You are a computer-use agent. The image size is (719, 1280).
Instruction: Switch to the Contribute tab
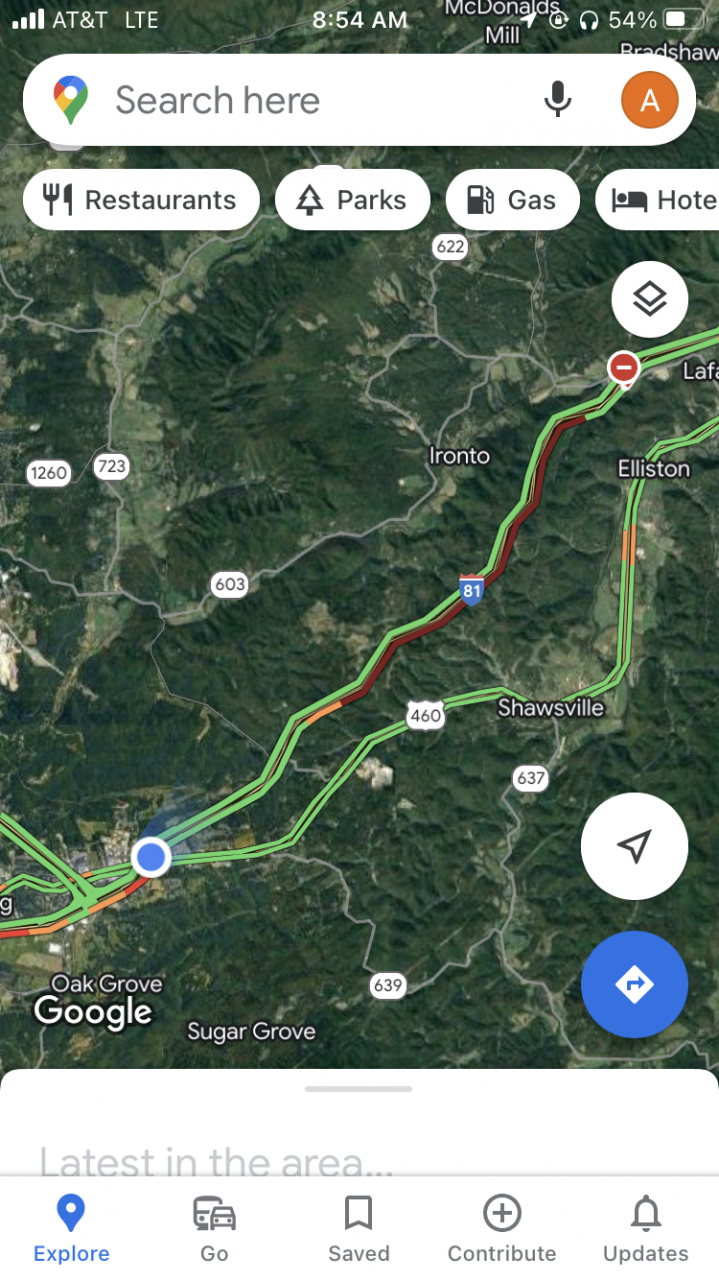[501, 1230]
